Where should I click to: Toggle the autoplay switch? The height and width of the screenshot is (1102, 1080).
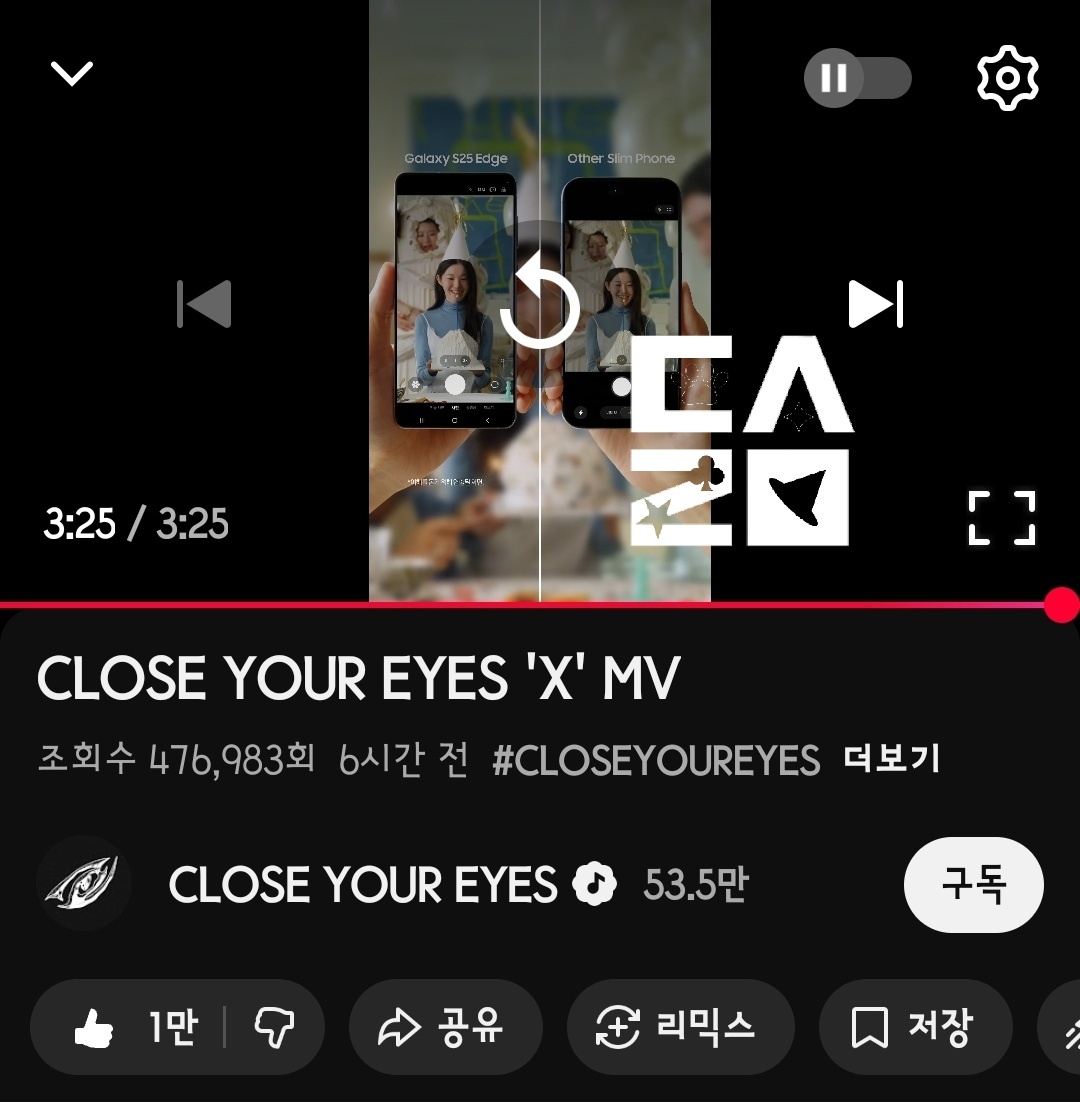(x=857, y=78)
